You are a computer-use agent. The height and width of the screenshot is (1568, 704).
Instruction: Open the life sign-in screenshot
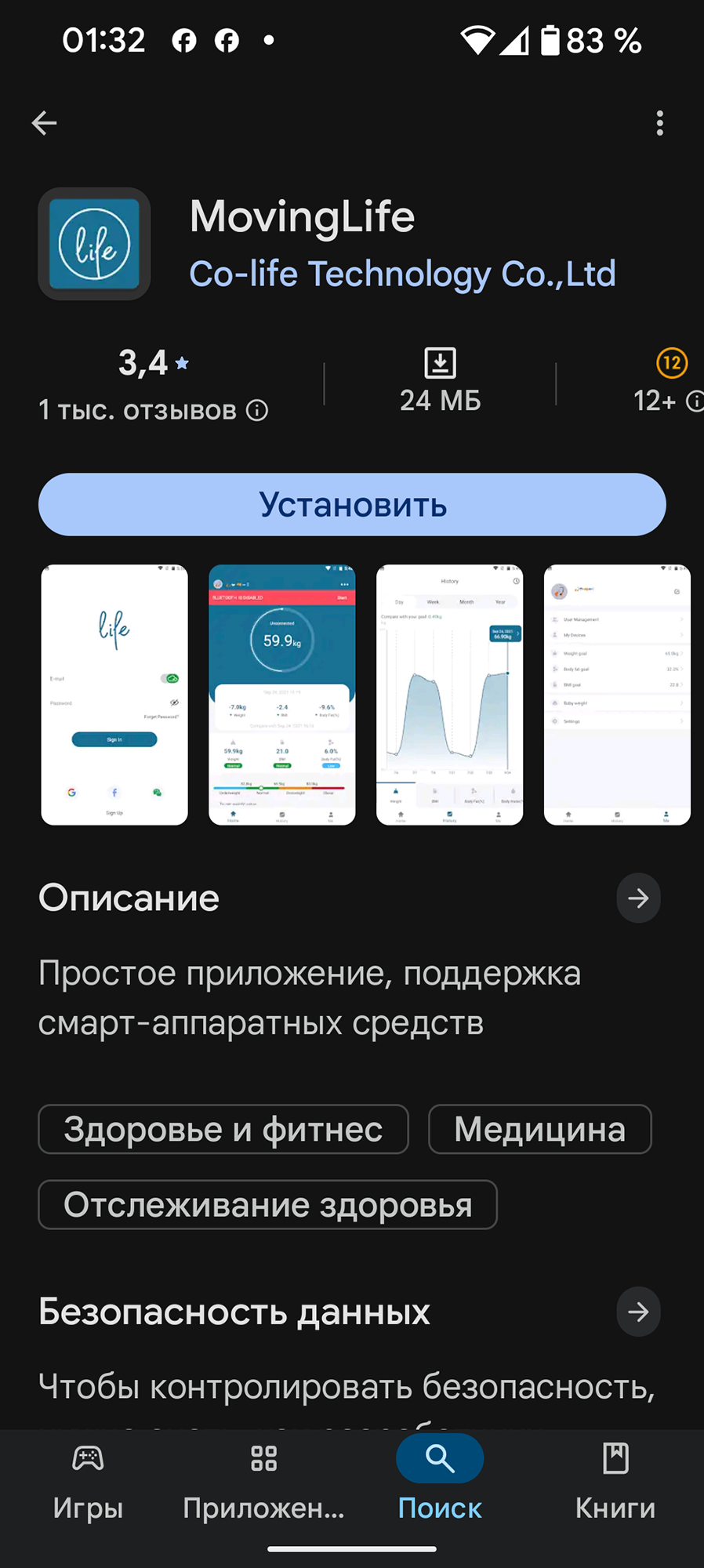point(114,695)
